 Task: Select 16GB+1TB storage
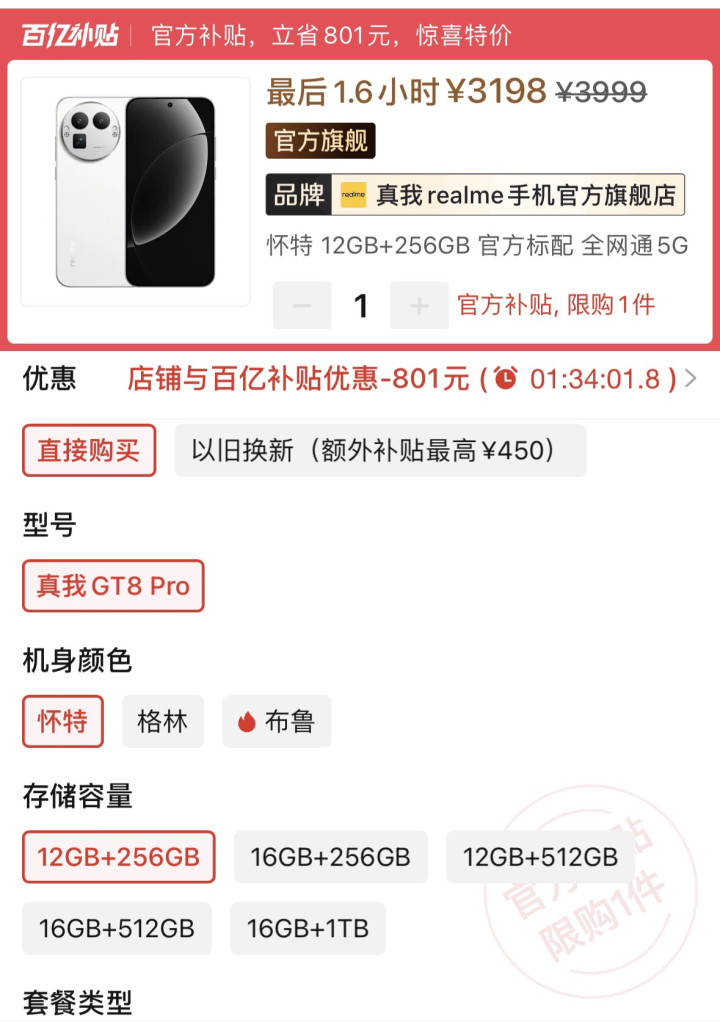(307, 929)
